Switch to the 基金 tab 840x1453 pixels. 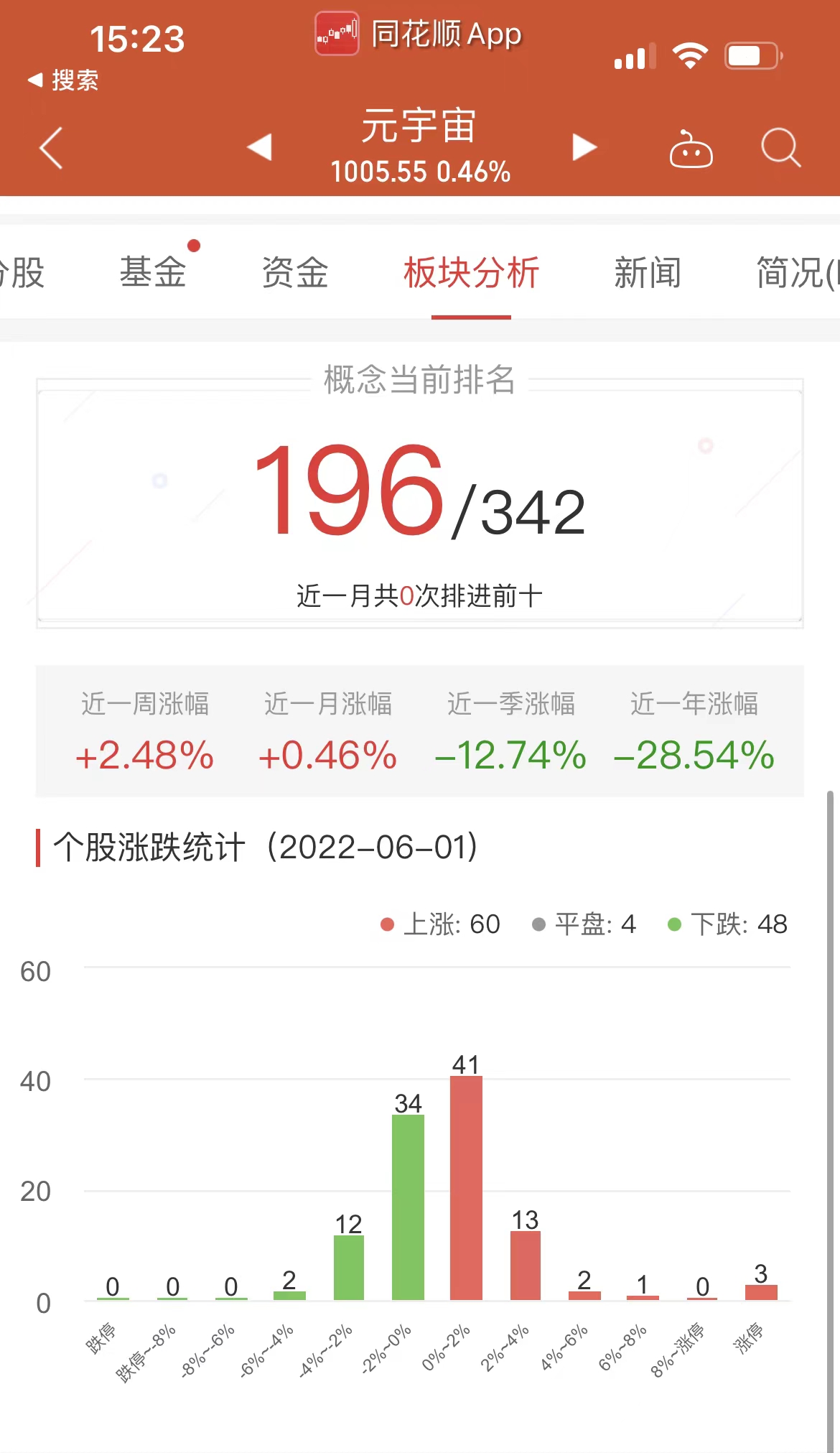(x=153, y=272)
